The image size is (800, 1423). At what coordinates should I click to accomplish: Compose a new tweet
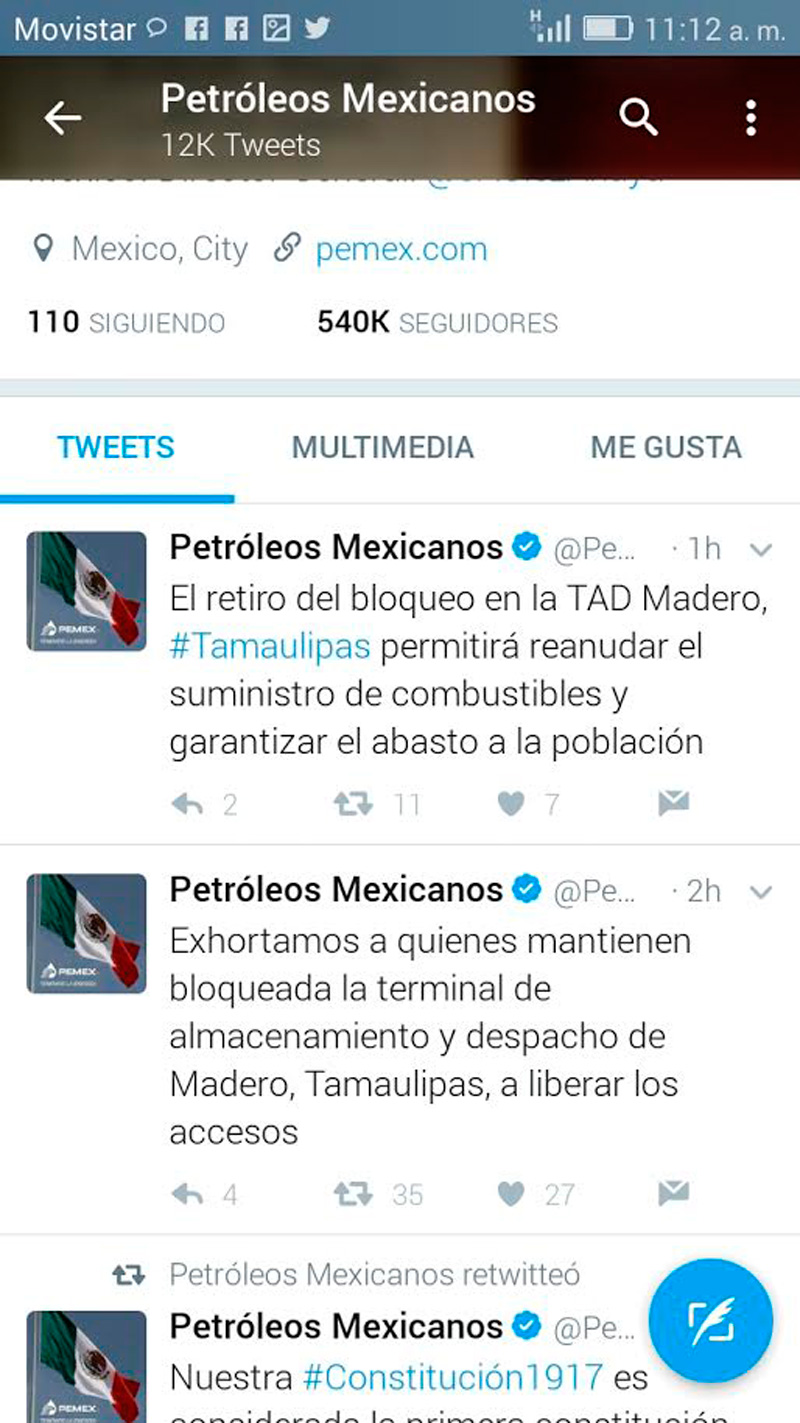pyautogui.click(x=711, y=1321)
